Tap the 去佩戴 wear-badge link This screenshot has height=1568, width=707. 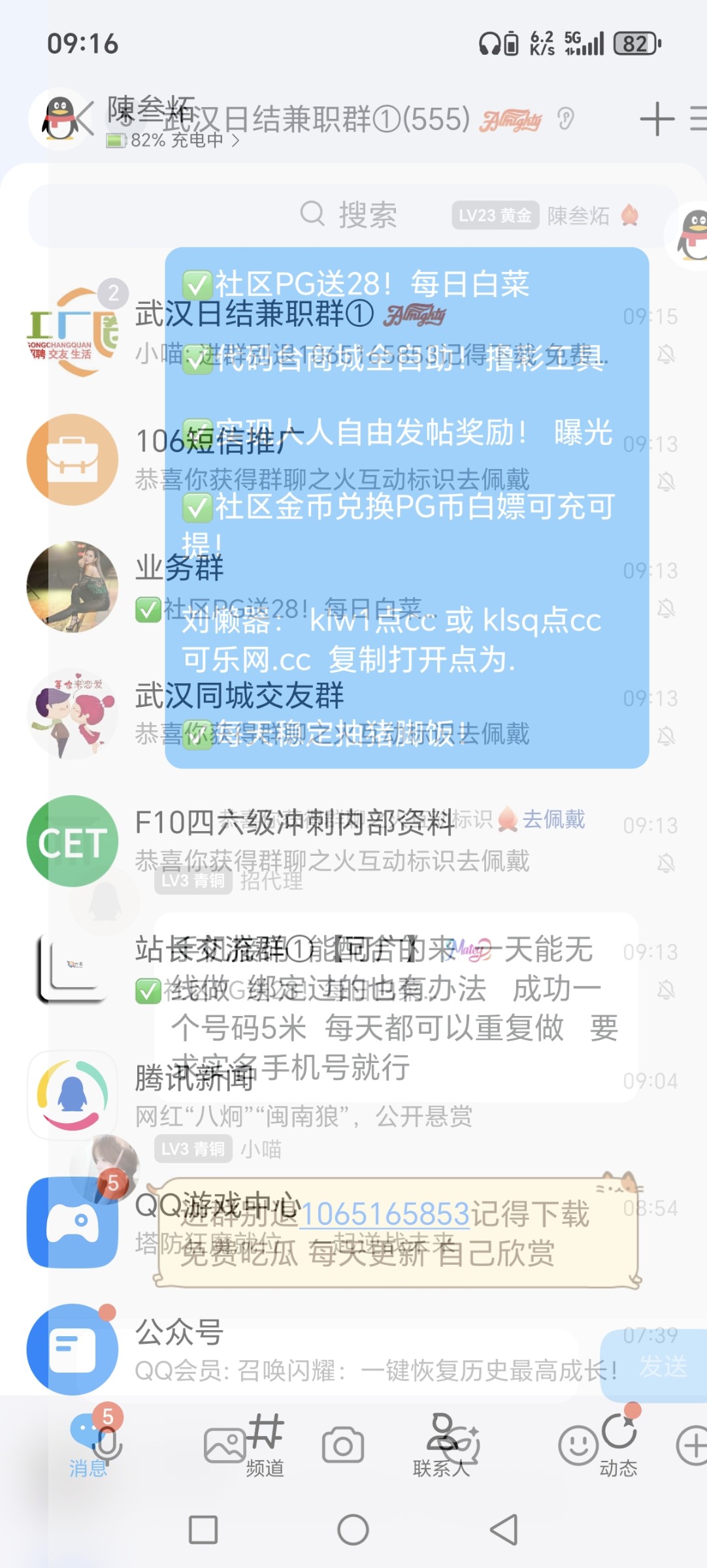[x=553, y=819]
